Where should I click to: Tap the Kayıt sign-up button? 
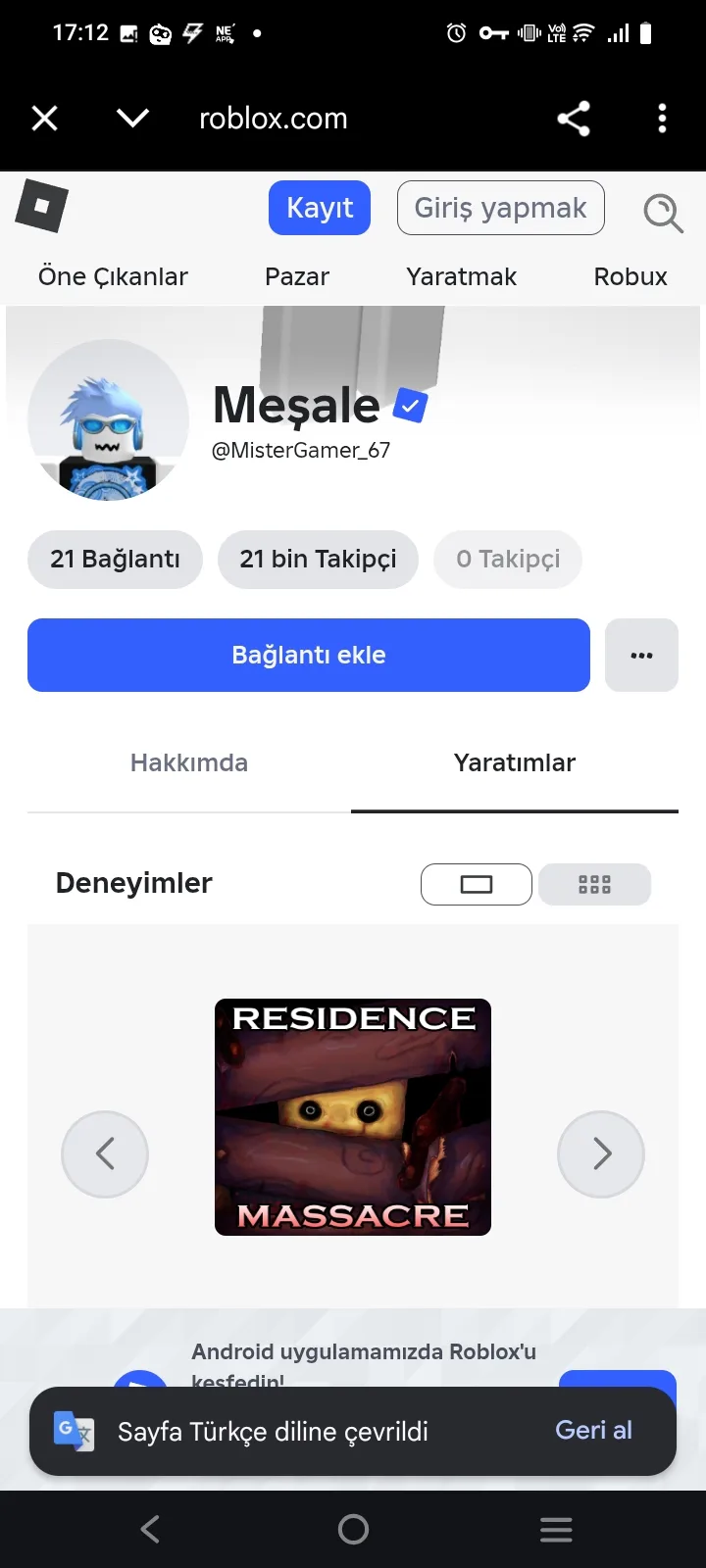click(320, 208)
